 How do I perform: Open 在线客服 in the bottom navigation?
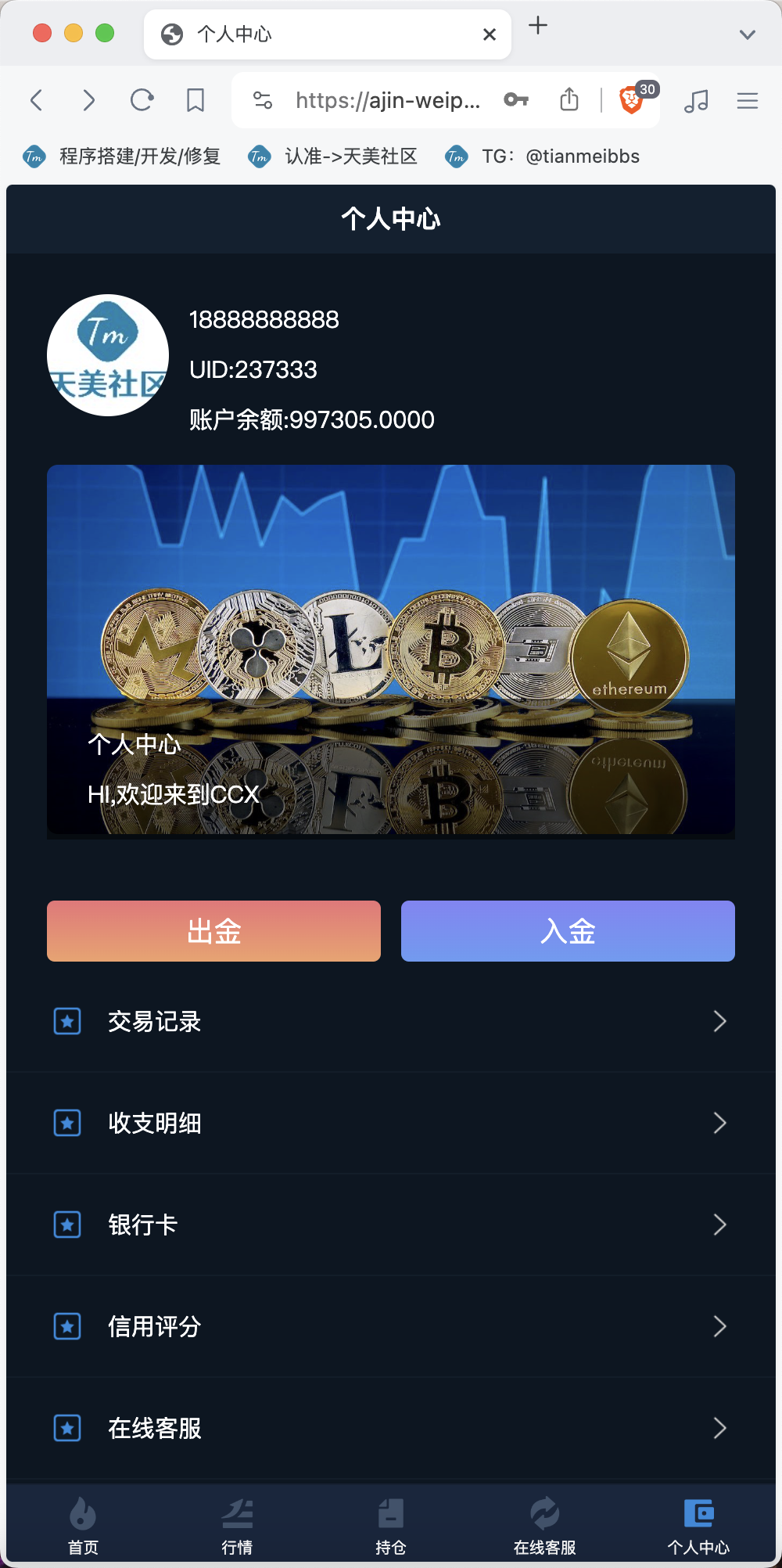pos(545,1526)
